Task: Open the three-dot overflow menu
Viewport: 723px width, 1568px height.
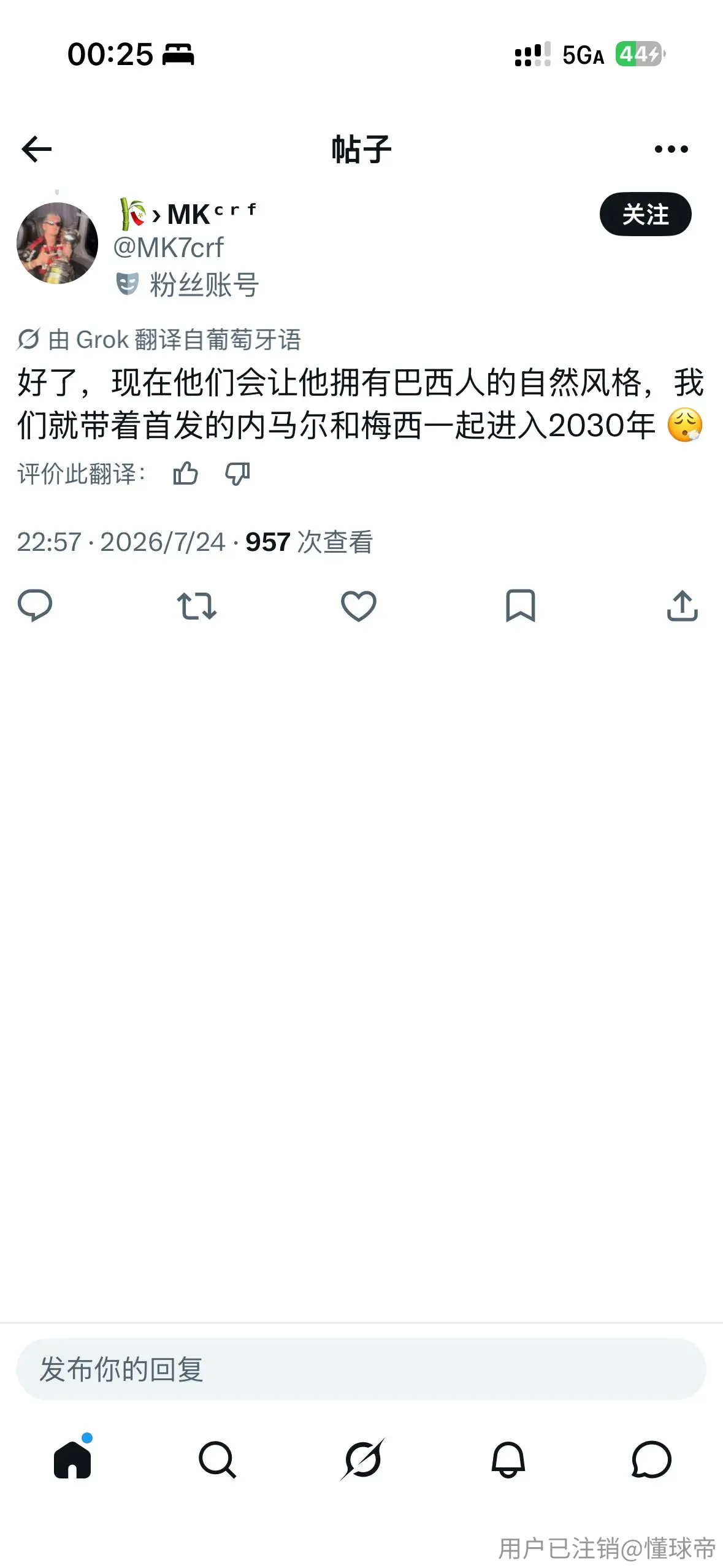Action: 671,149
